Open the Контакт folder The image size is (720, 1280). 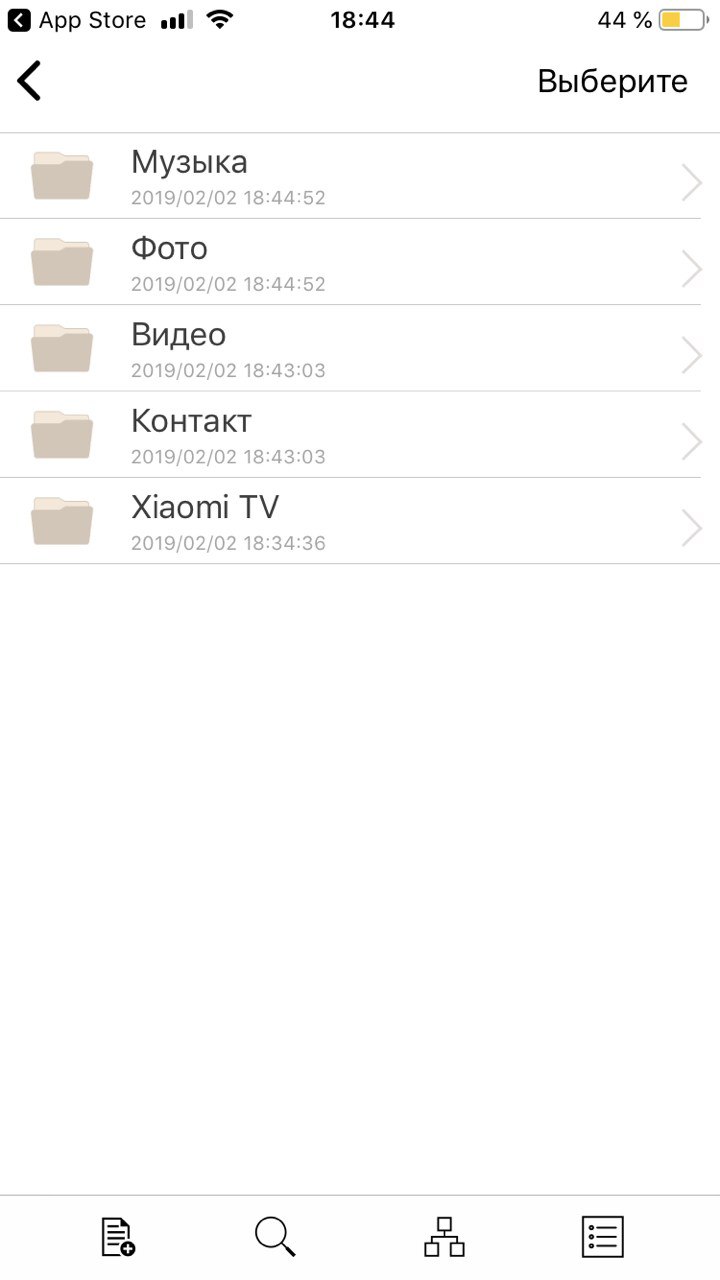tap(360, 434)
